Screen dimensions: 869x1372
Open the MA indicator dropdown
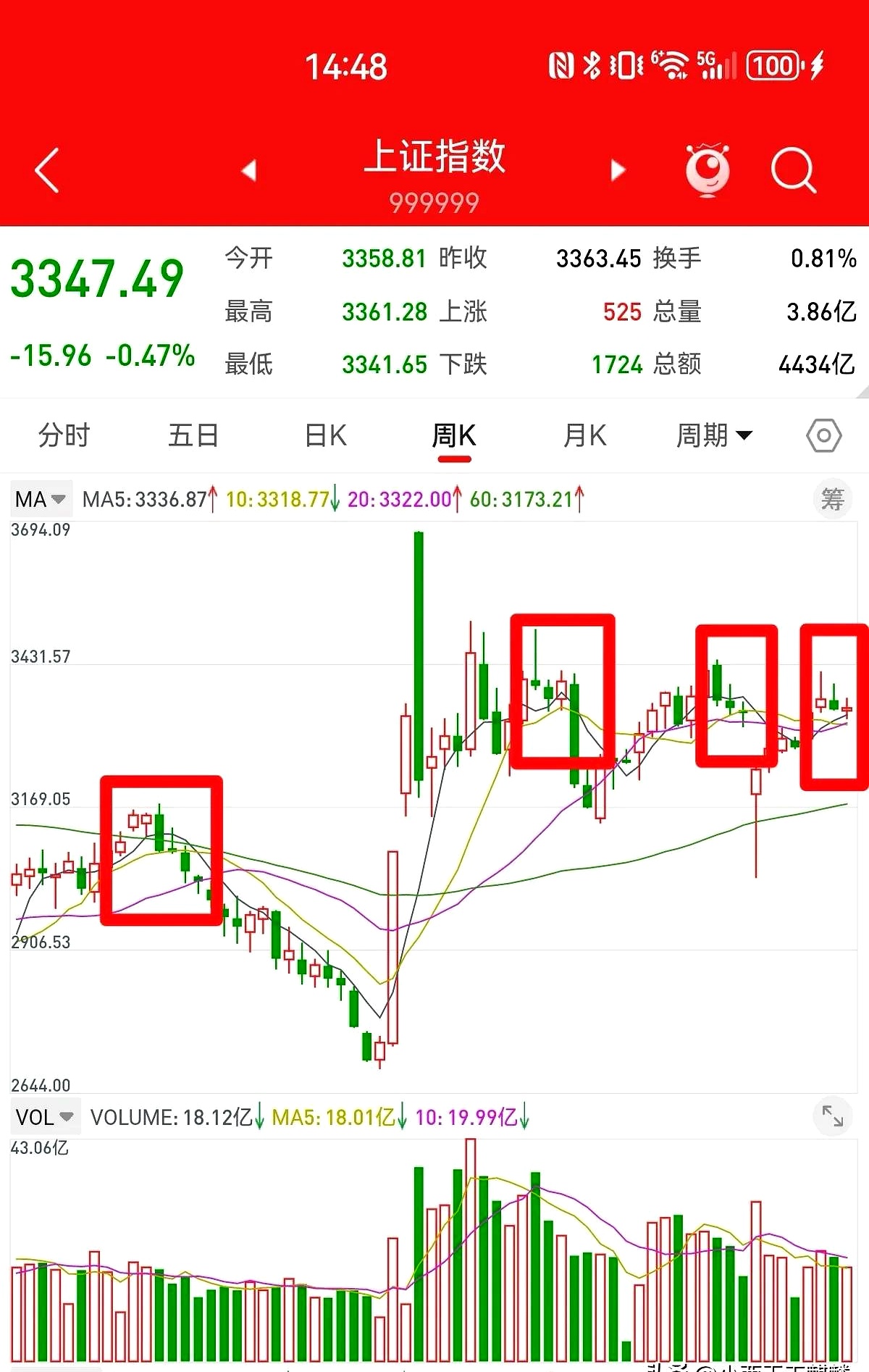(x=41, y=499)
